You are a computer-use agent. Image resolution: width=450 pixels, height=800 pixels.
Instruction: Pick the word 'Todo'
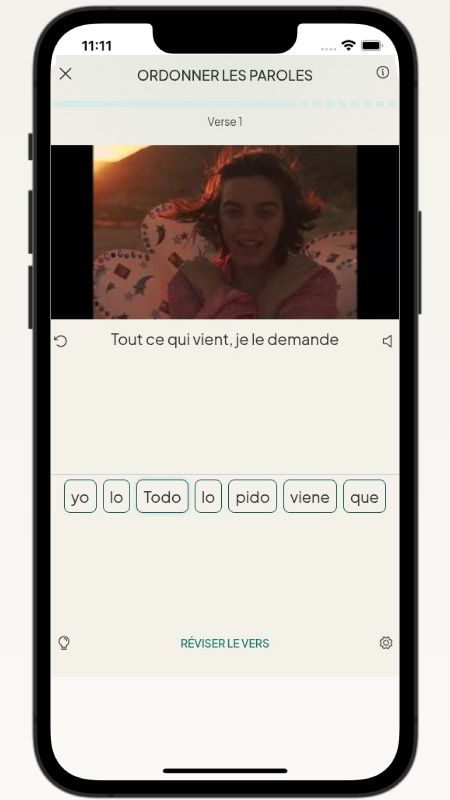[x=162, y=496]
